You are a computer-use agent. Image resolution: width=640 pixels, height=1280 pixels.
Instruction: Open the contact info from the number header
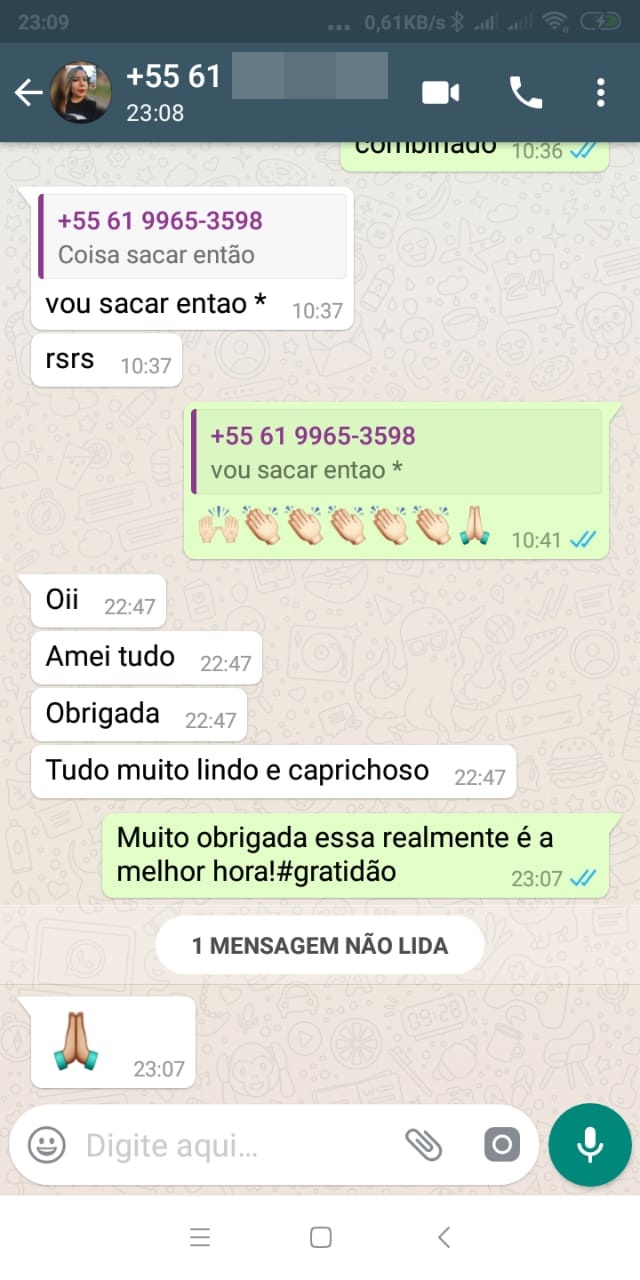pos(257,91)
